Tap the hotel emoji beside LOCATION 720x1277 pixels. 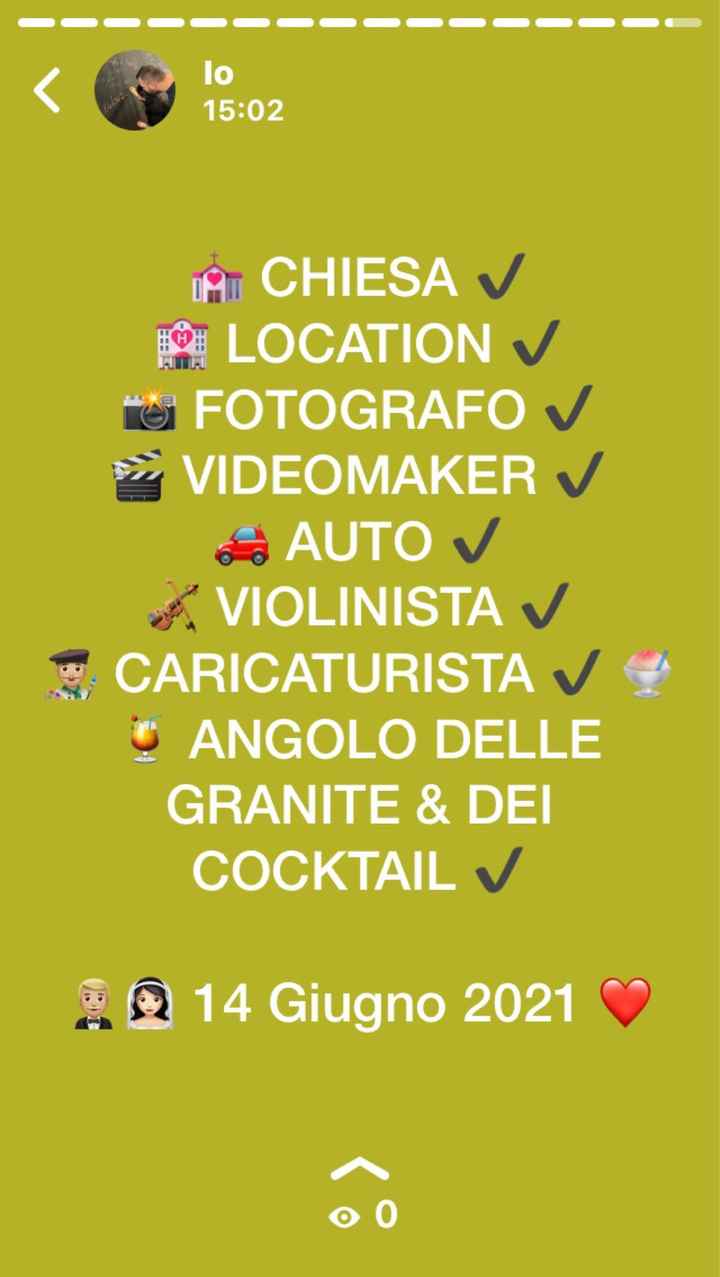pyautogui.click(x=181, y=345)
